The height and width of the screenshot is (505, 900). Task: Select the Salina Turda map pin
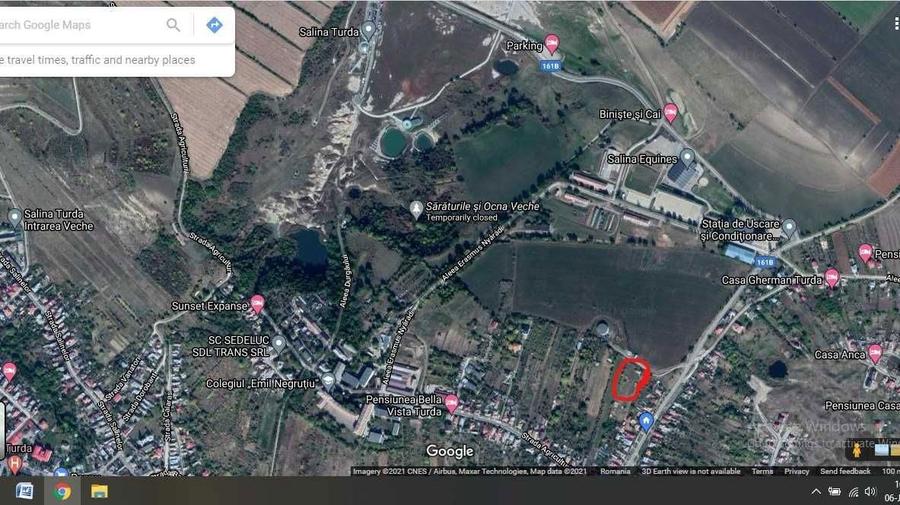368,30
